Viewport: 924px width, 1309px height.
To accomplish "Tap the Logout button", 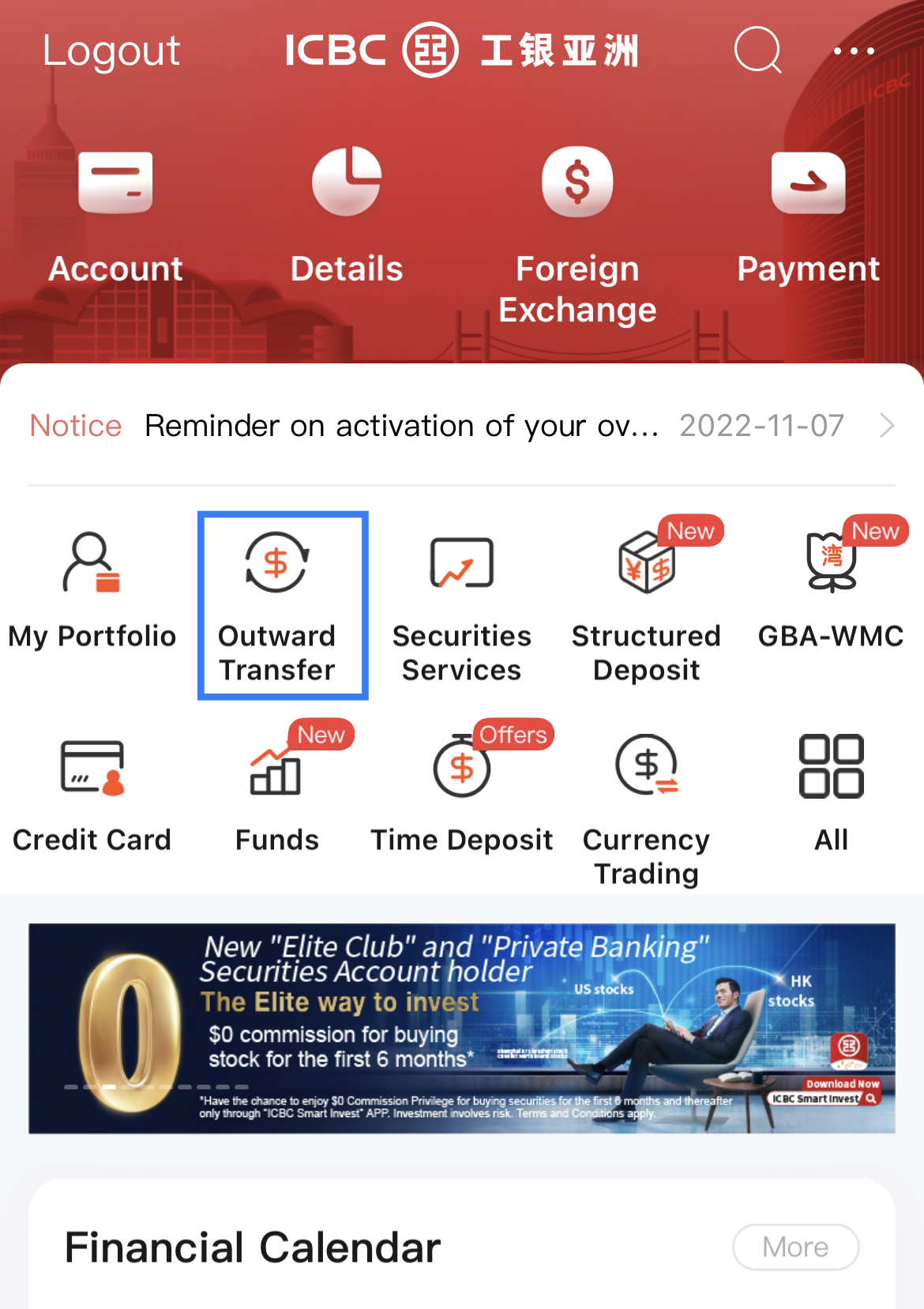I will 111,51.
